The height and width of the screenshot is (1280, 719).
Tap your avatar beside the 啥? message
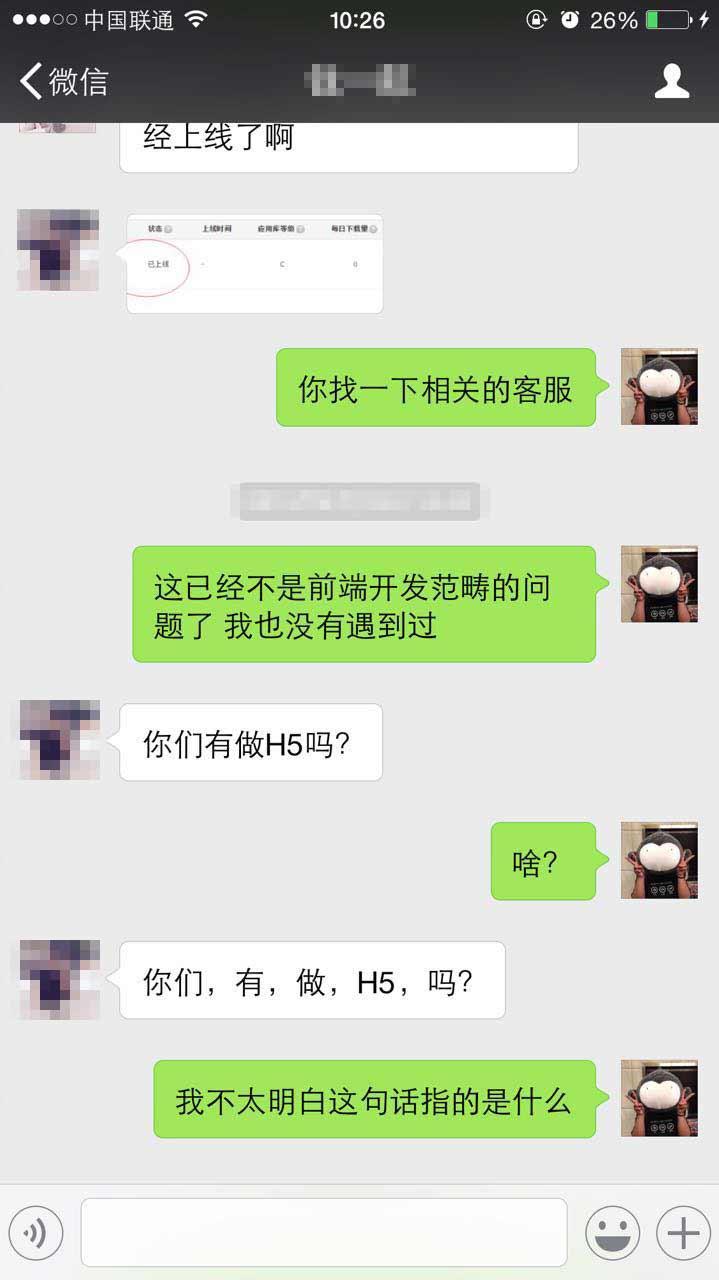pyautogui.click(x=659, y=860)
